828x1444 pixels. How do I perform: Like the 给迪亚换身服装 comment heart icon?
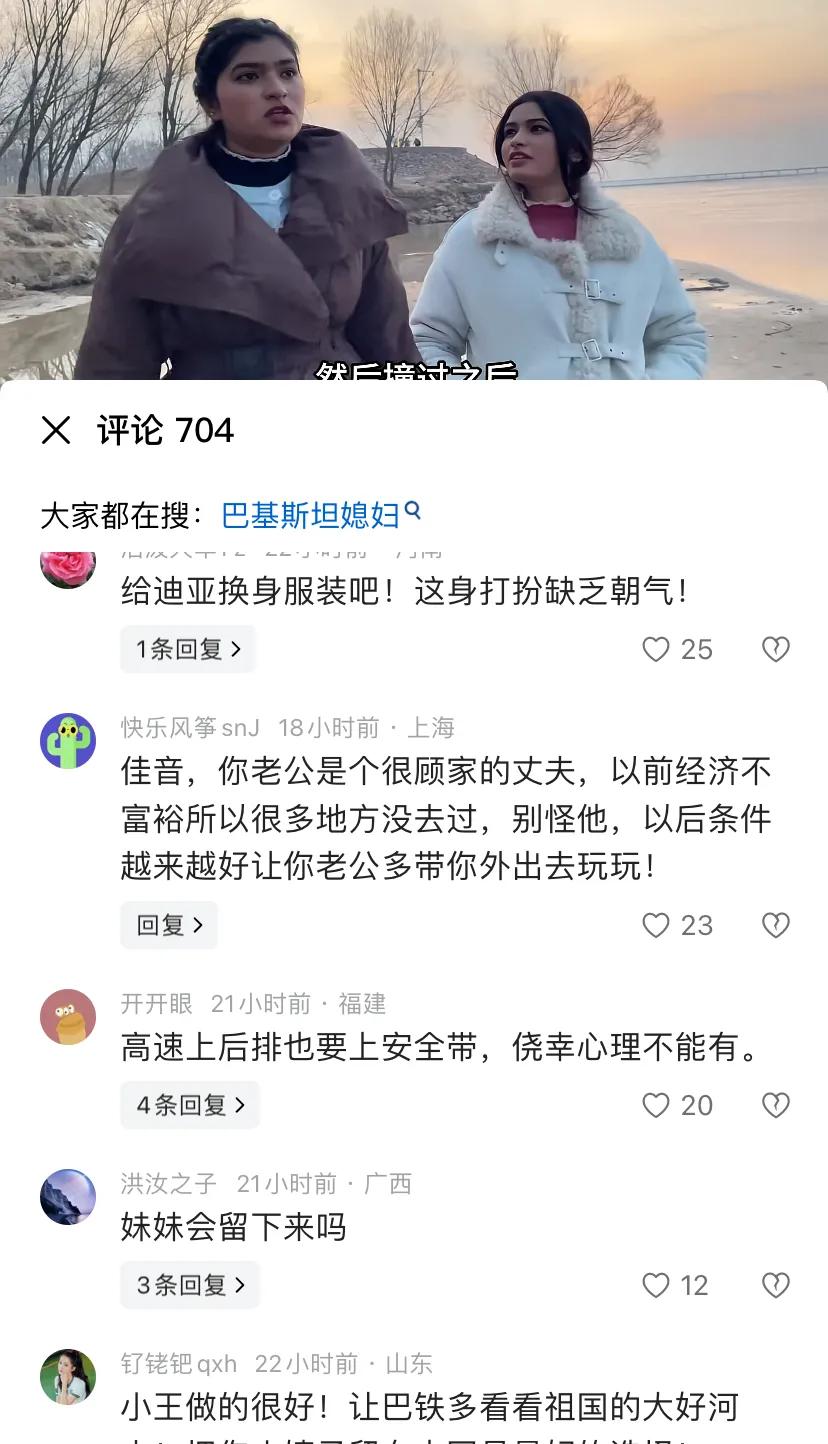[655, 649]
